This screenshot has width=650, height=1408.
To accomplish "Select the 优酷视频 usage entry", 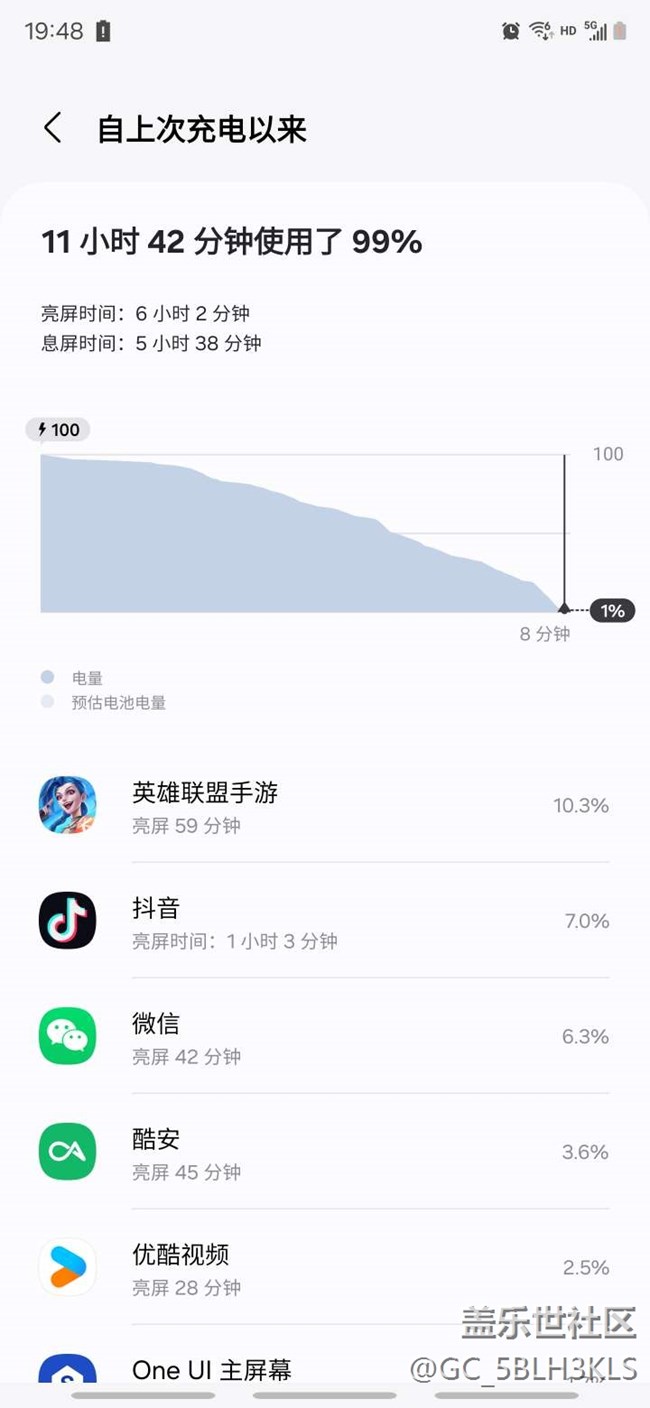I will click(325, 1267).
